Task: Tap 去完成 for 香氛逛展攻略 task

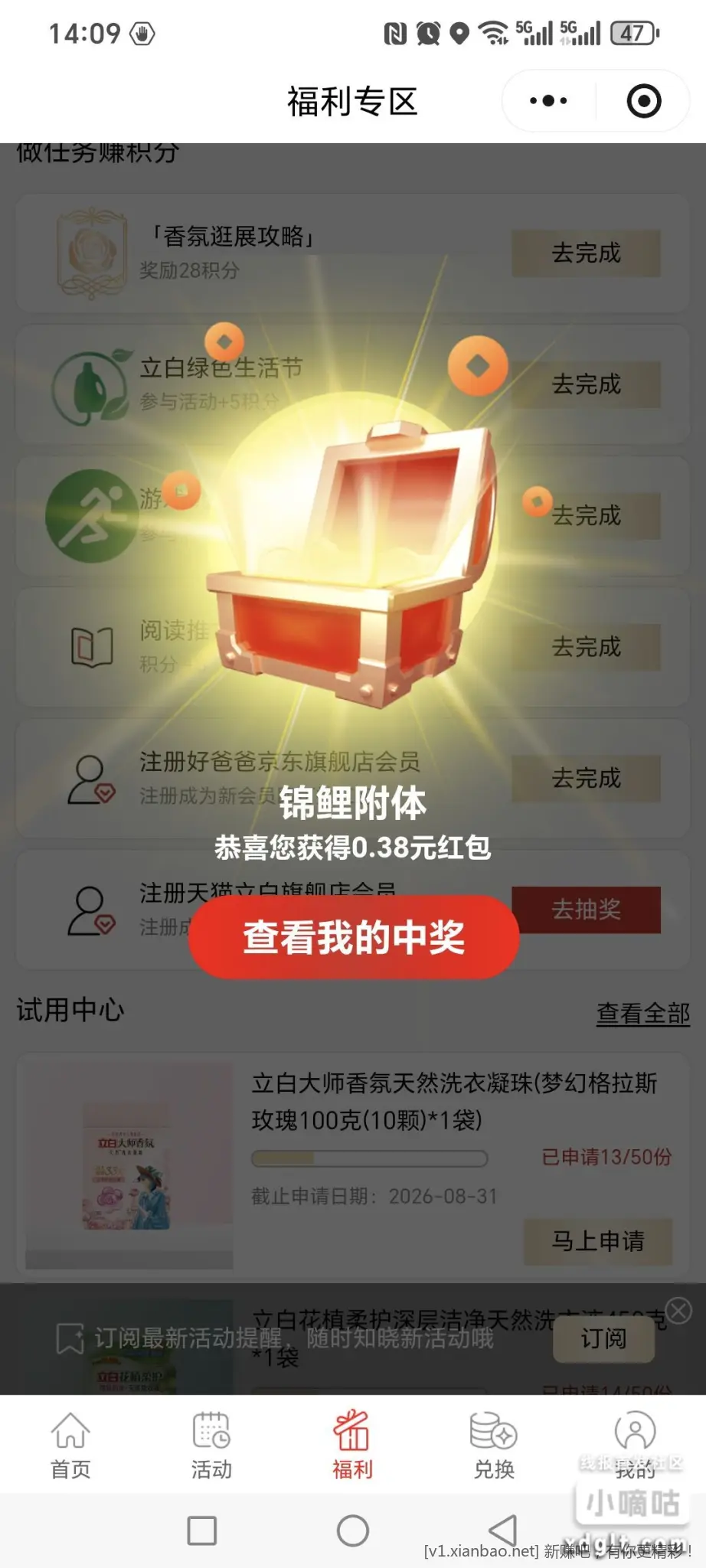Action: [586, 253]
